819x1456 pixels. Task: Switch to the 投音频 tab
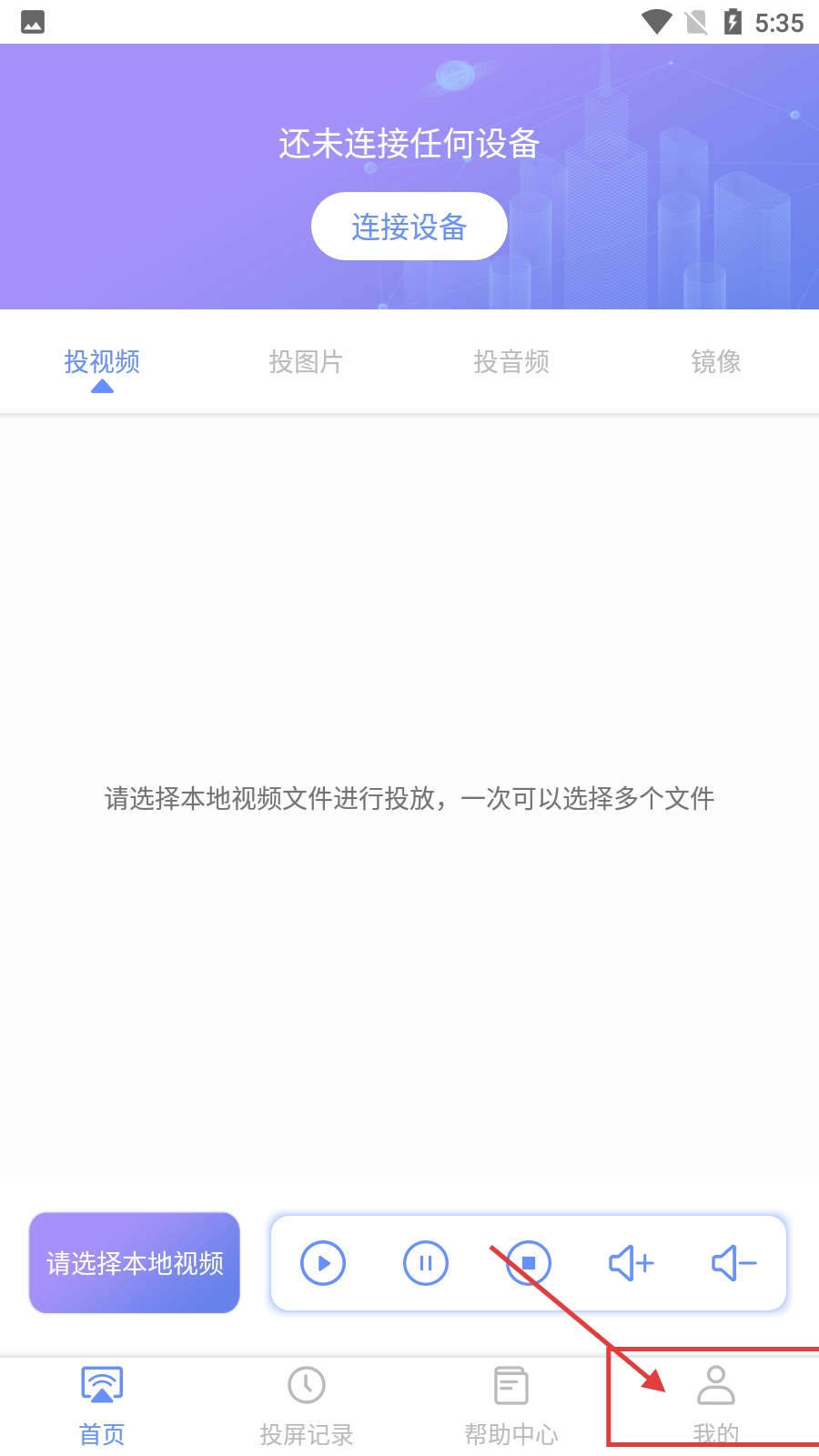pyautogui.click(x=511, y=362)
